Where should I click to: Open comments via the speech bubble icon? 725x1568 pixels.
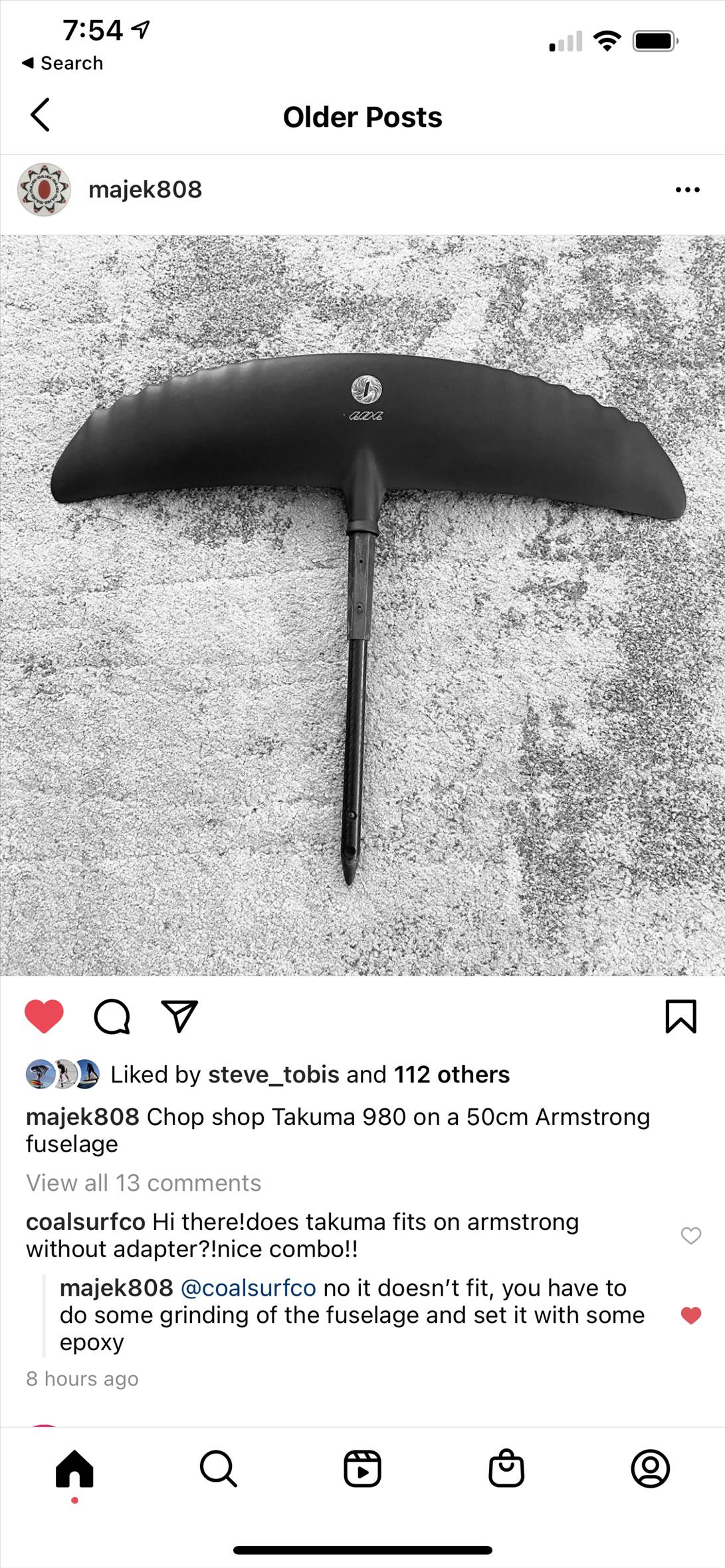112,1016
